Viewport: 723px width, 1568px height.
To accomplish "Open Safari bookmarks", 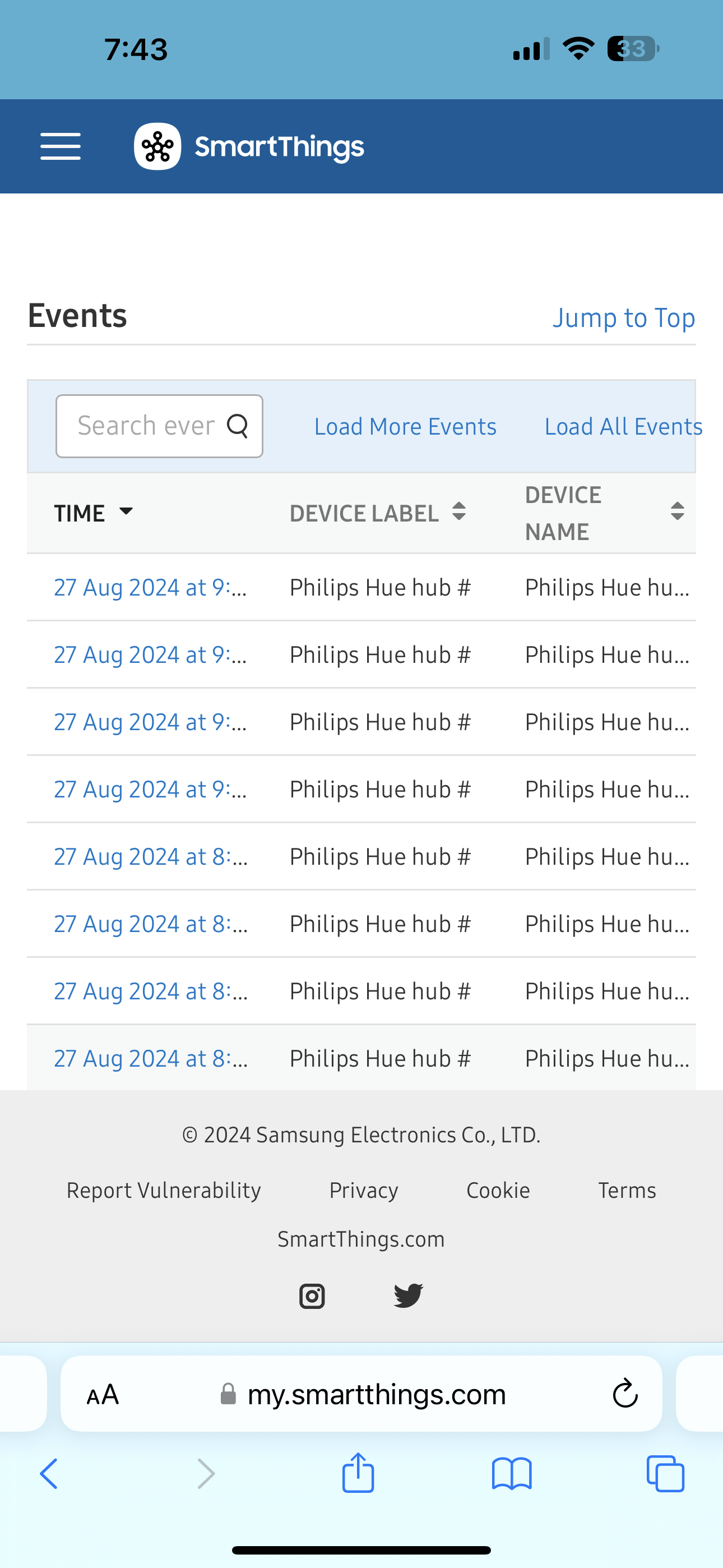I will click(x=511, y=1473).
